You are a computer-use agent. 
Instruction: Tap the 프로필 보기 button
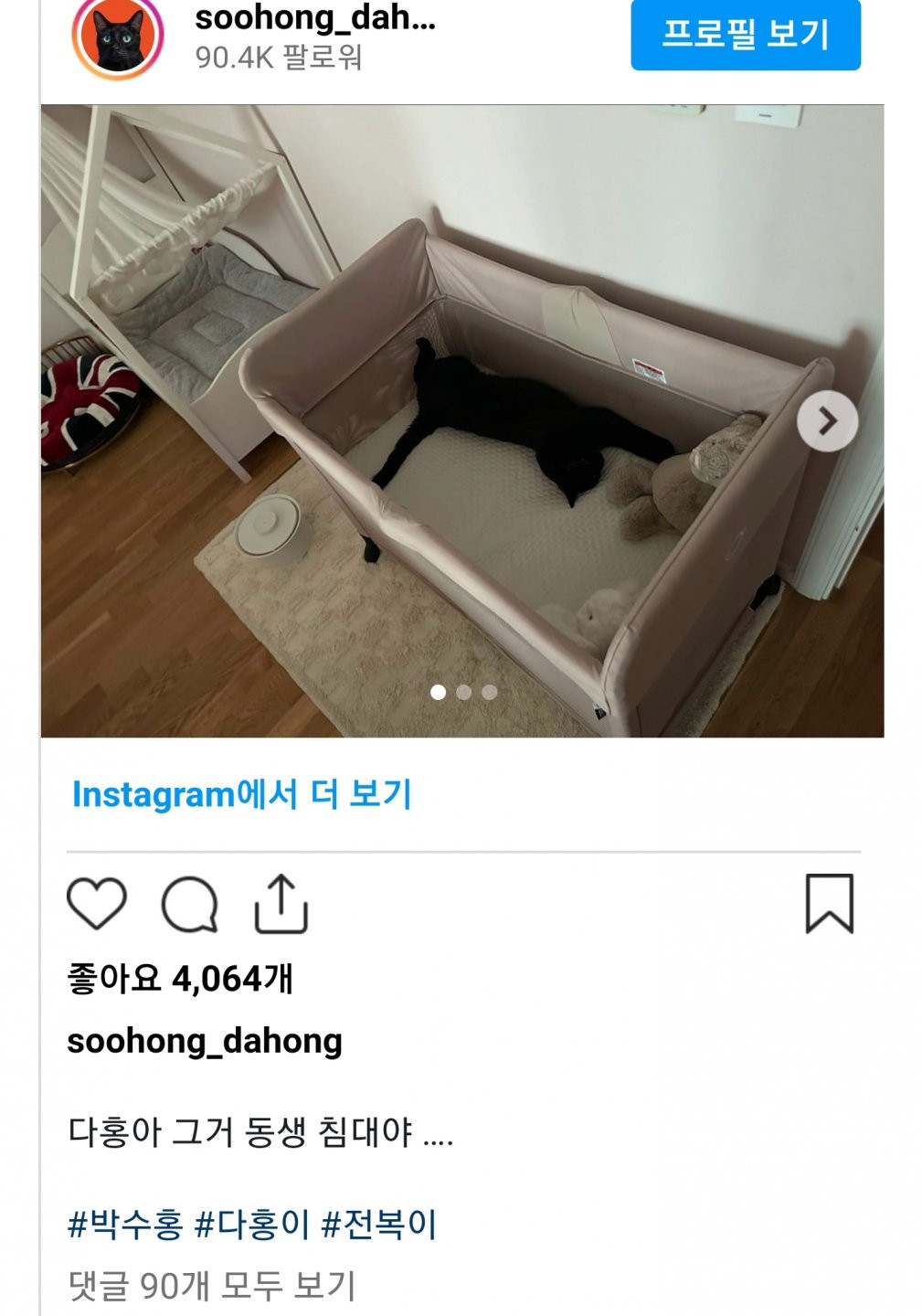[x=745, y=35]
